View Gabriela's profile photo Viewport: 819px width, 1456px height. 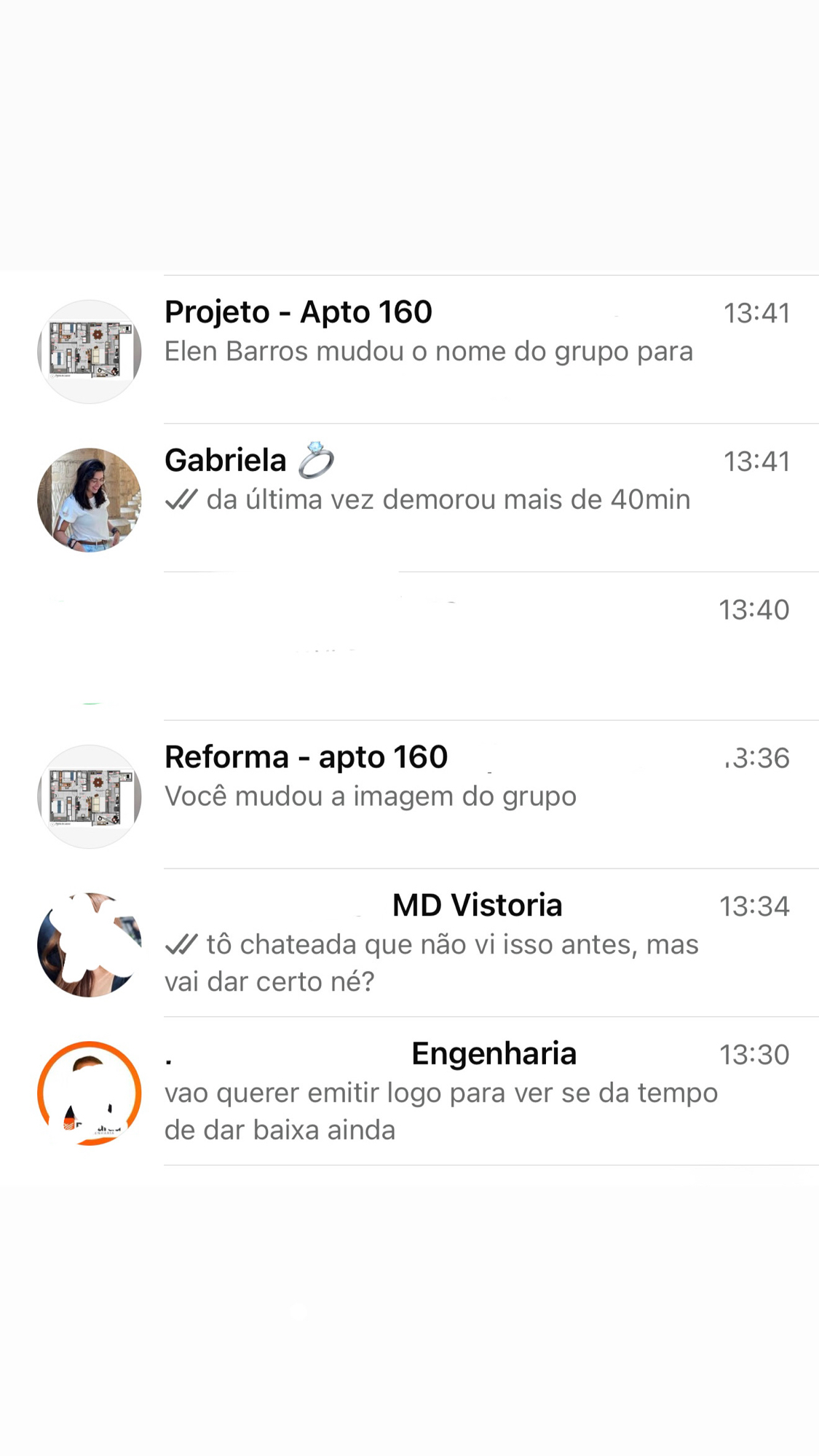[x=90, y=500]
